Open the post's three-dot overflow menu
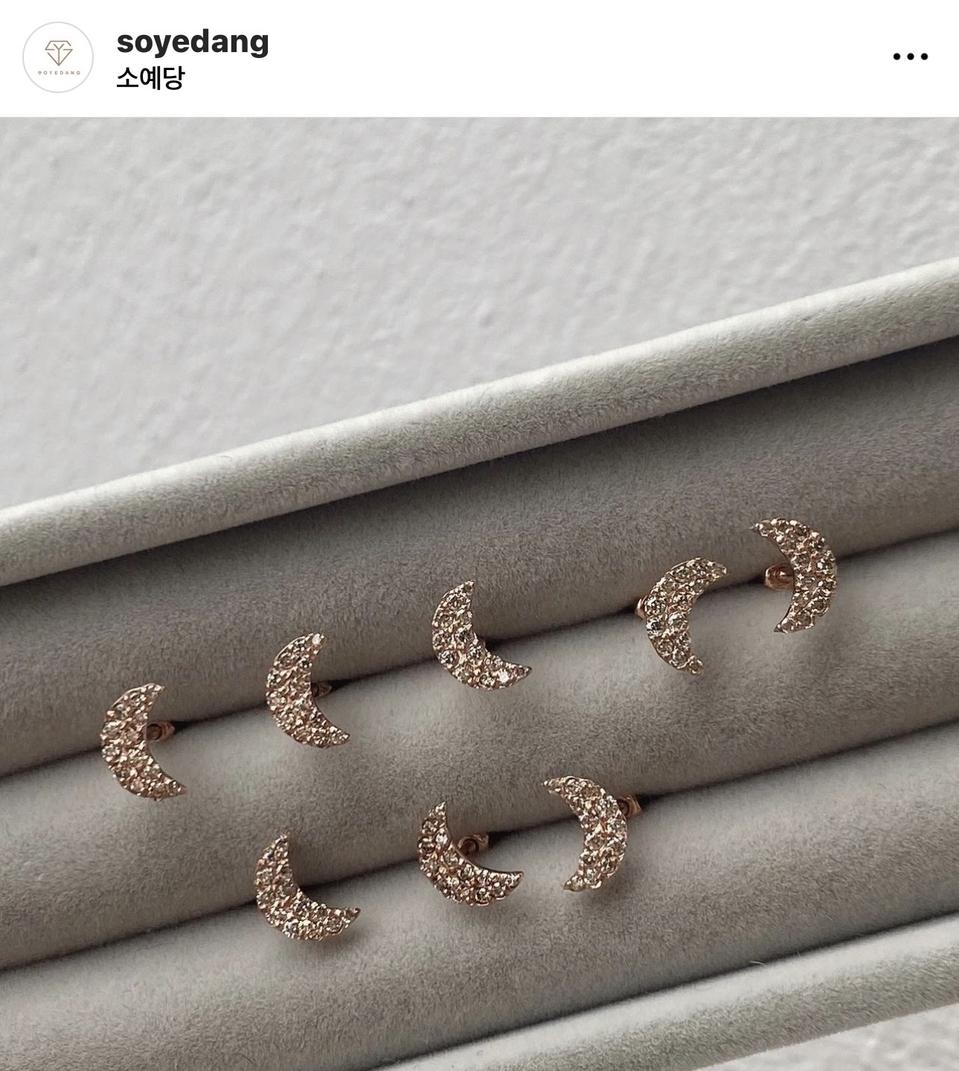Image resolution: width=959 pixels, height=1071 pixels. pyautogui.click(x=909, y=57)
